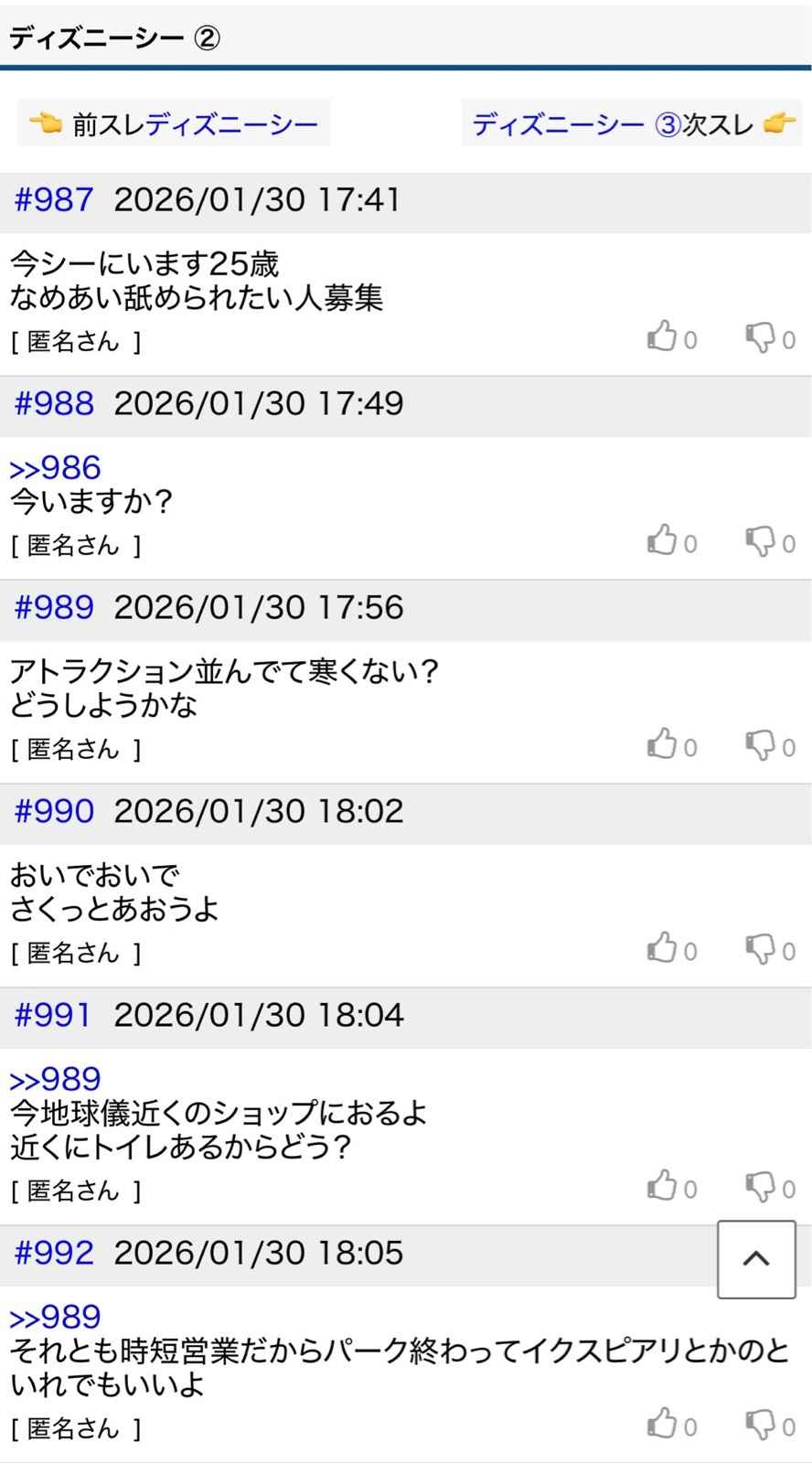
Task: Follow the >>986 reply reference
Action: coord(55,468)
